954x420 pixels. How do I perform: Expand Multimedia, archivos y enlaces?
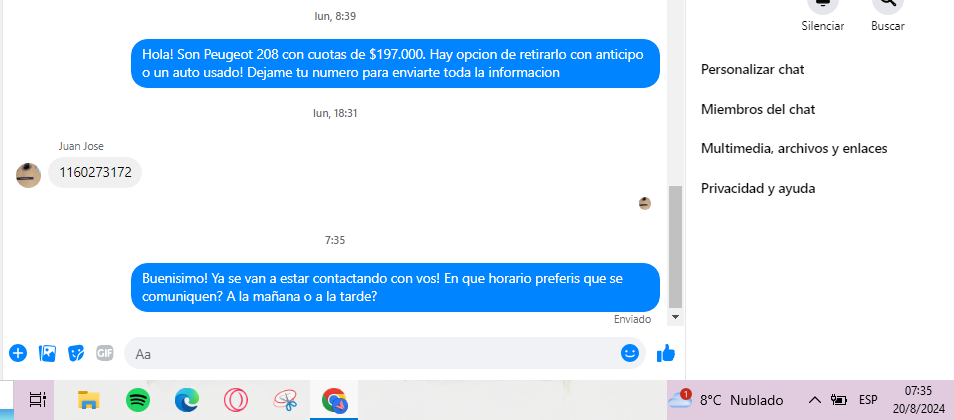[x=794, y=148]
